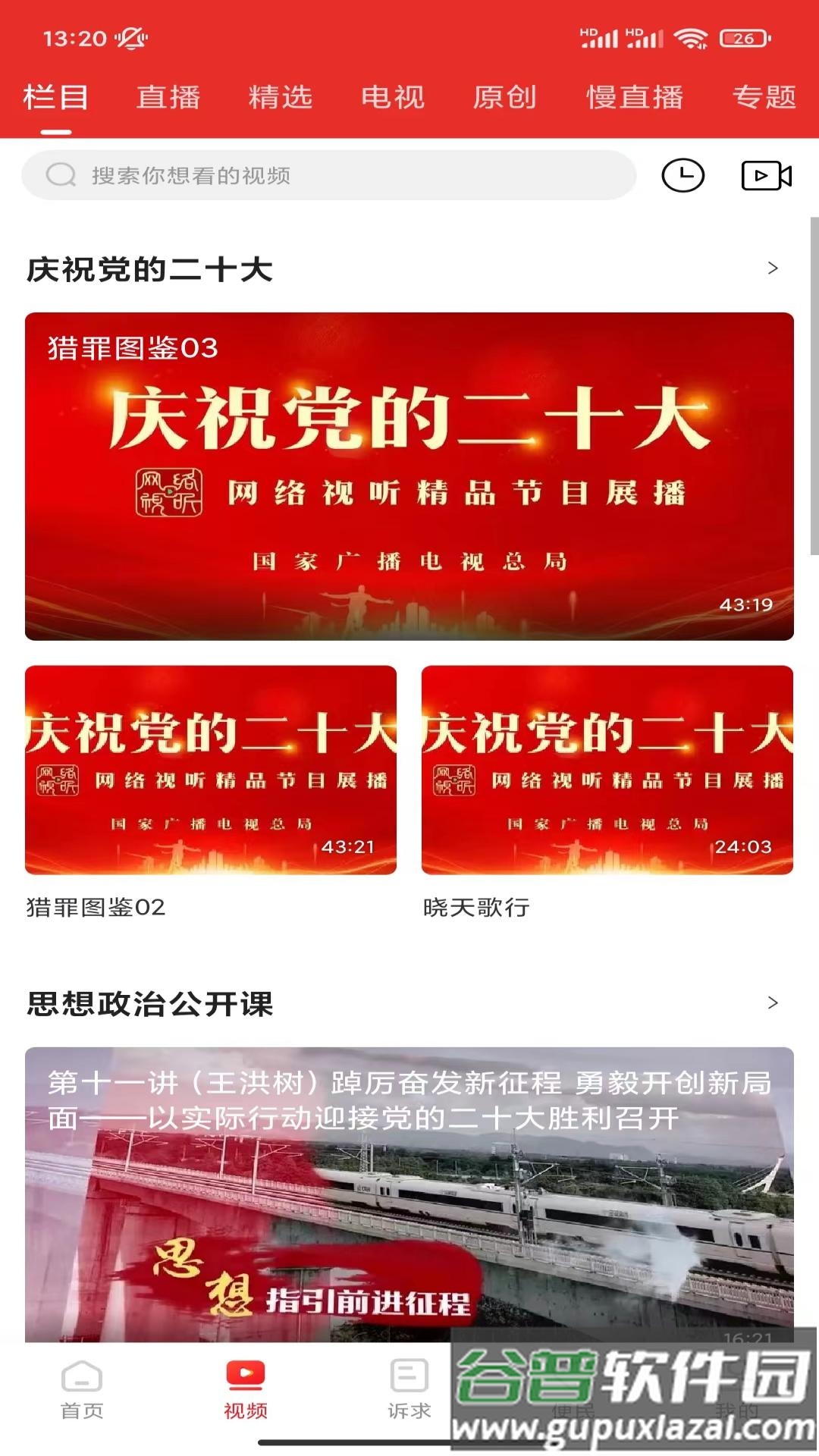Open the watch history clock icon
This screenshot has width=819, height=1456.
coord(682,175)
